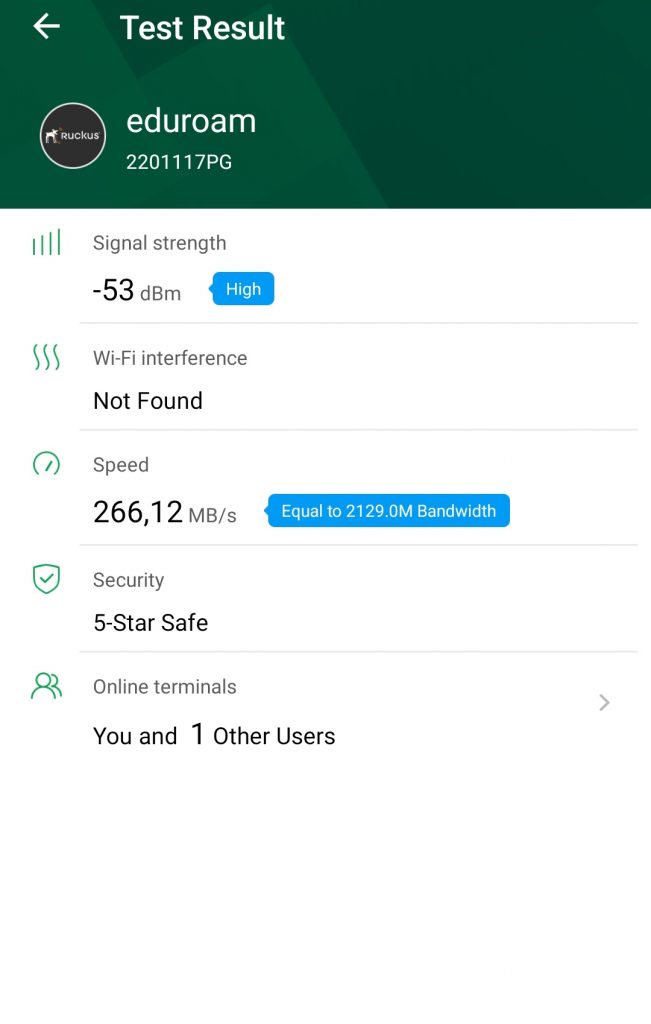The image size is (651, 1024).
Task: Go back from Test Result screen
Action: pos(46,27)
